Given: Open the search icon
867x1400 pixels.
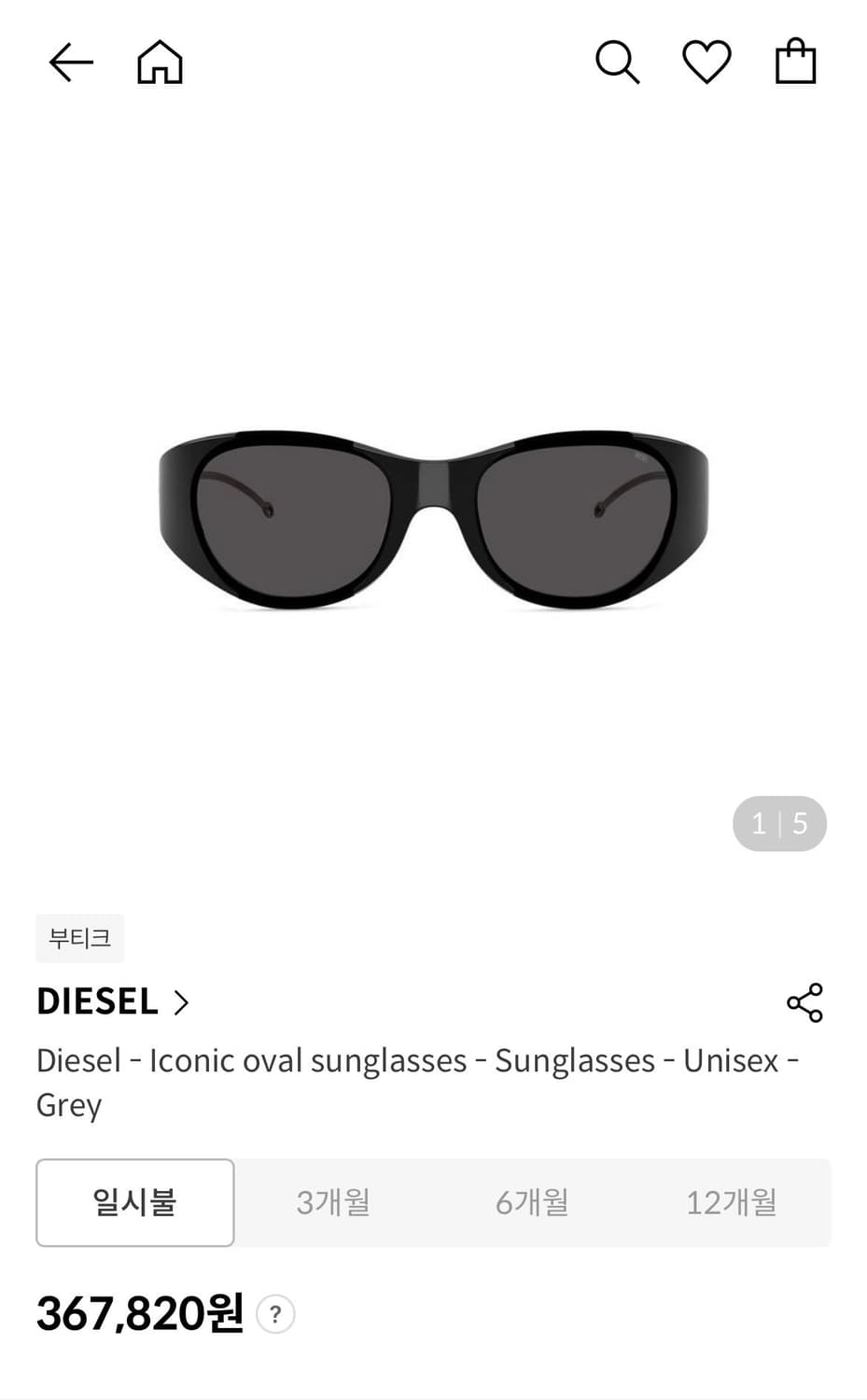Looking at the screenshot, I should (x=616, y=62).
